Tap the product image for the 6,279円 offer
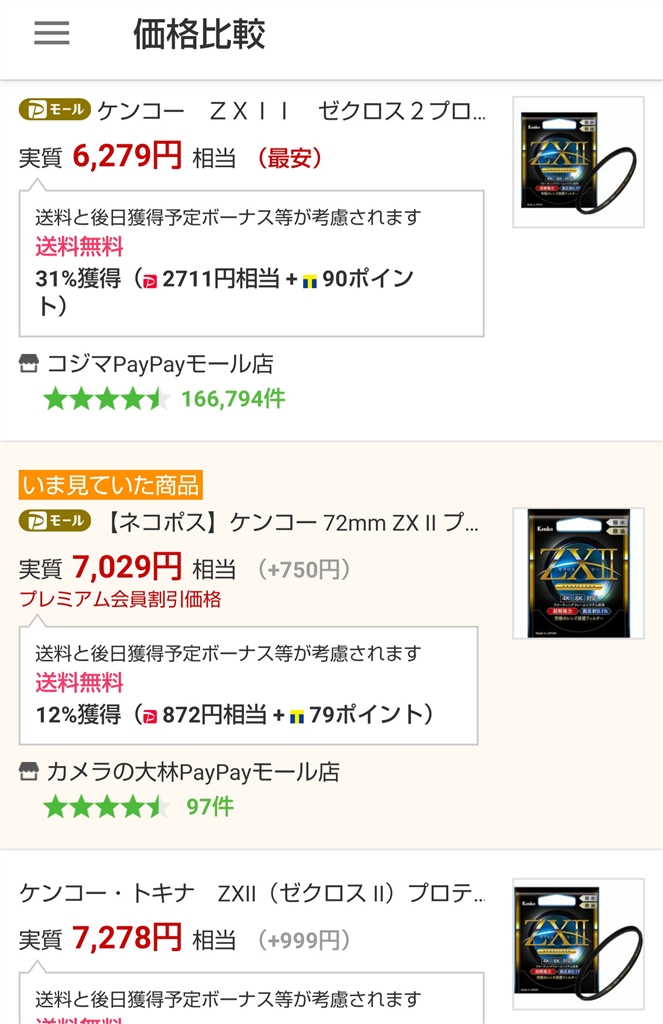Image resolution: width=663 pixels, height=1024 pixels. [578, 162]
